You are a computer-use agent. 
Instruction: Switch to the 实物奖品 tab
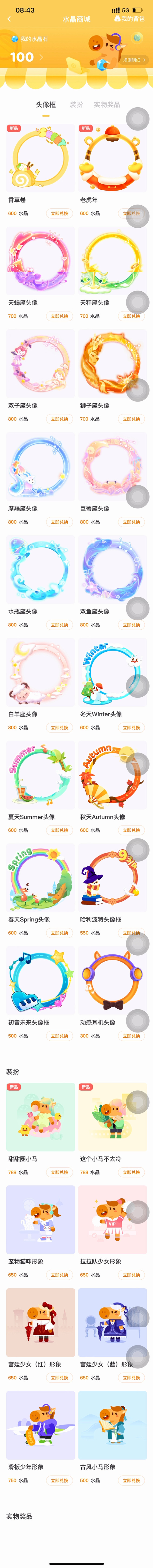(107, 105)
